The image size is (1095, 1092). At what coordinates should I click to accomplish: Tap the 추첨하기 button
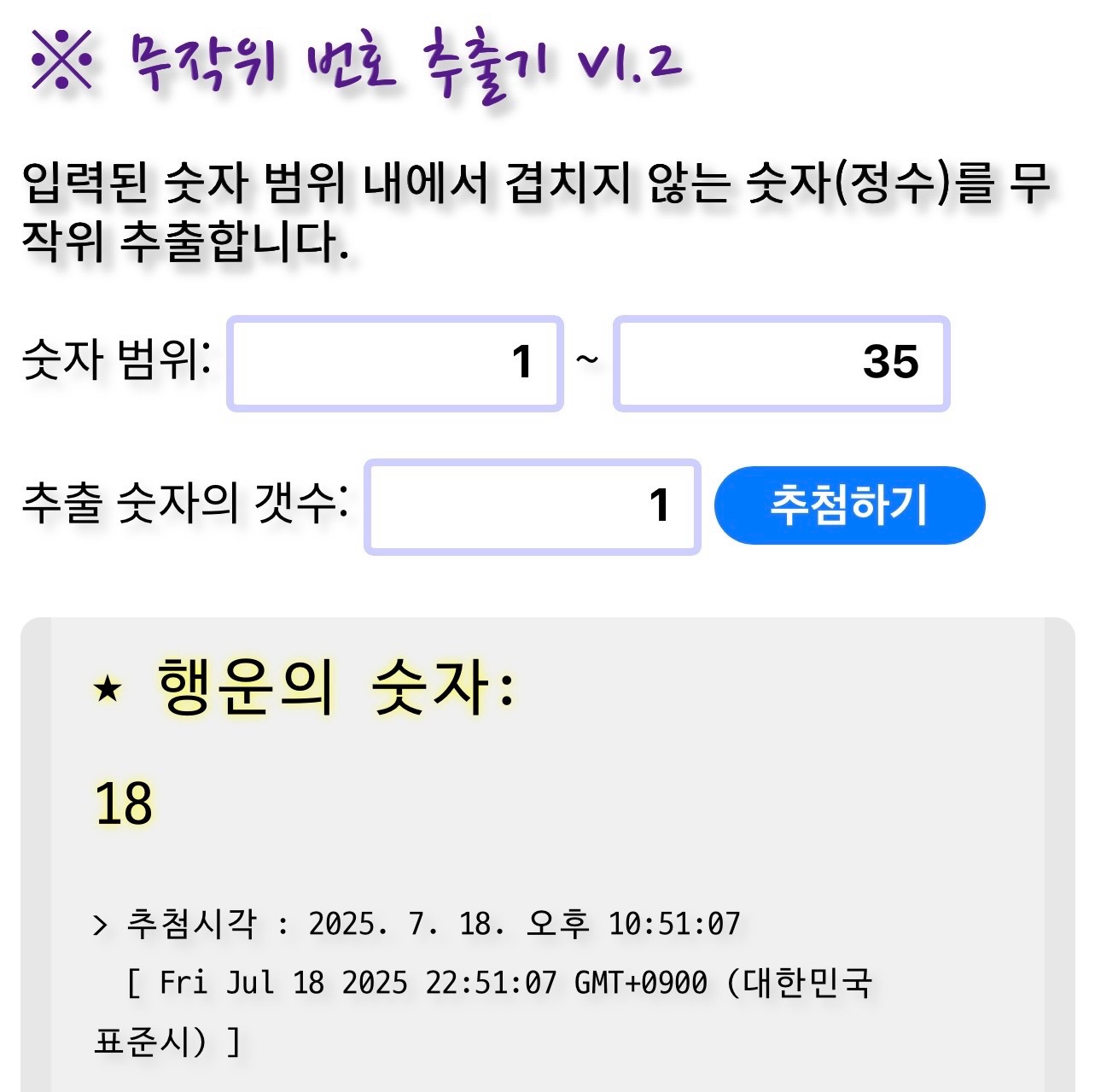pos(849,505)
